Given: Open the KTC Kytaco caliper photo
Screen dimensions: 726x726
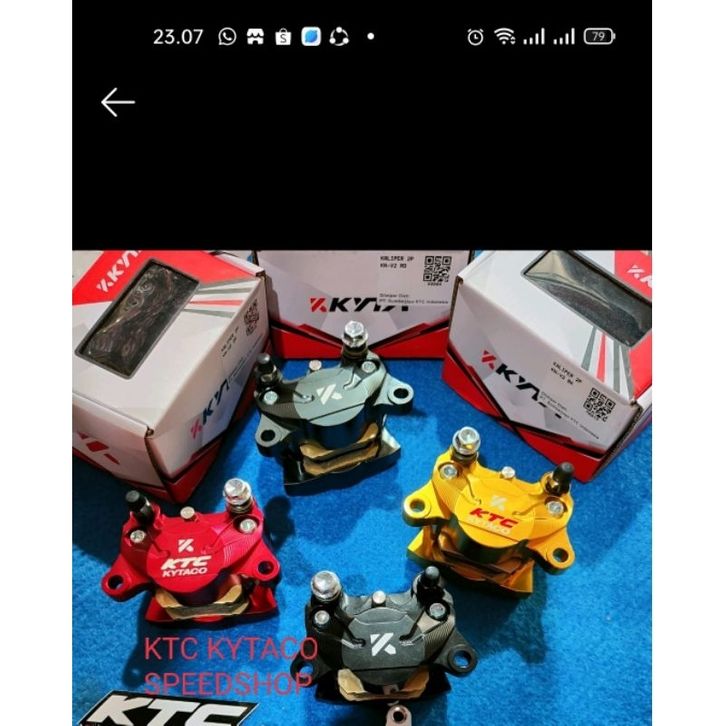Looking at the screenshot, I should tap(362, 487).
